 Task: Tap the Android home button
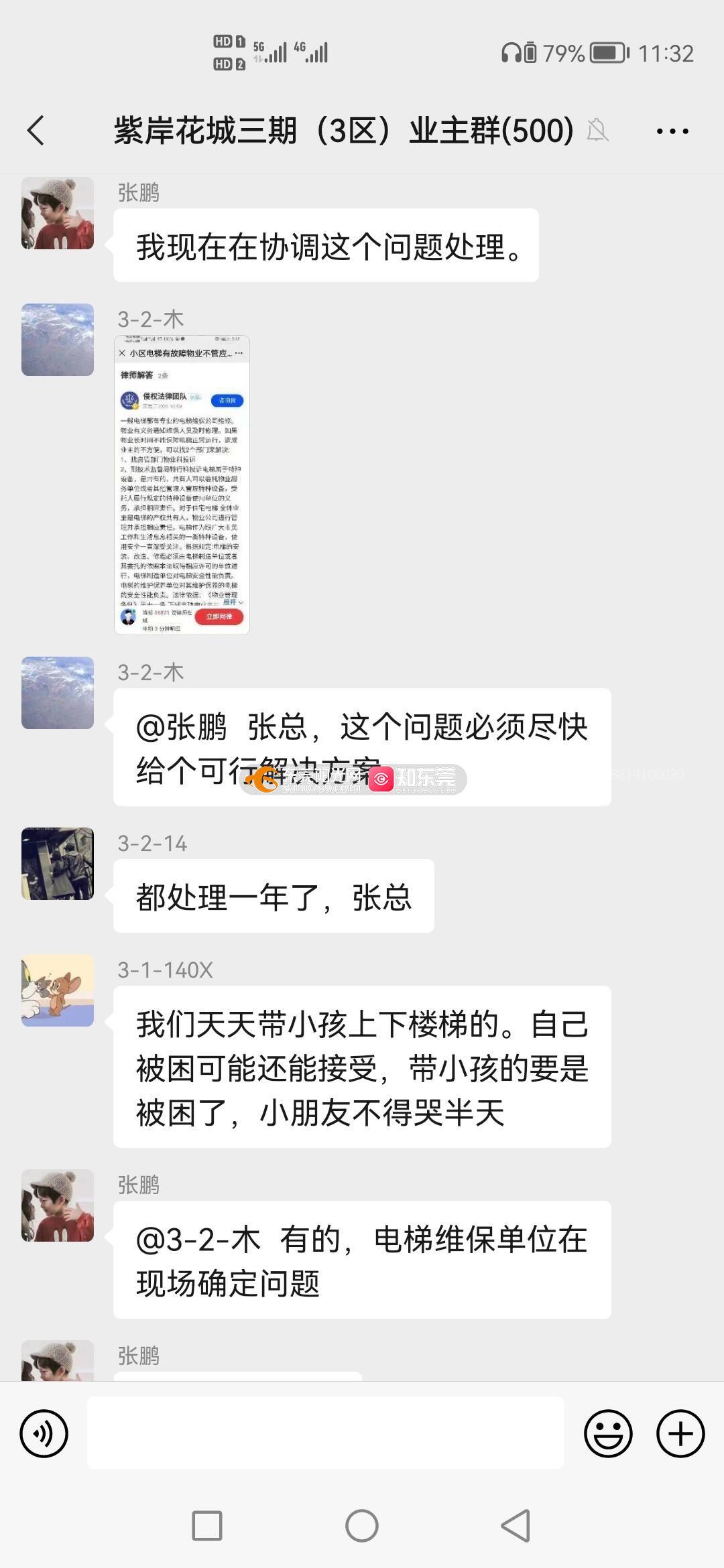[362, 1526]
